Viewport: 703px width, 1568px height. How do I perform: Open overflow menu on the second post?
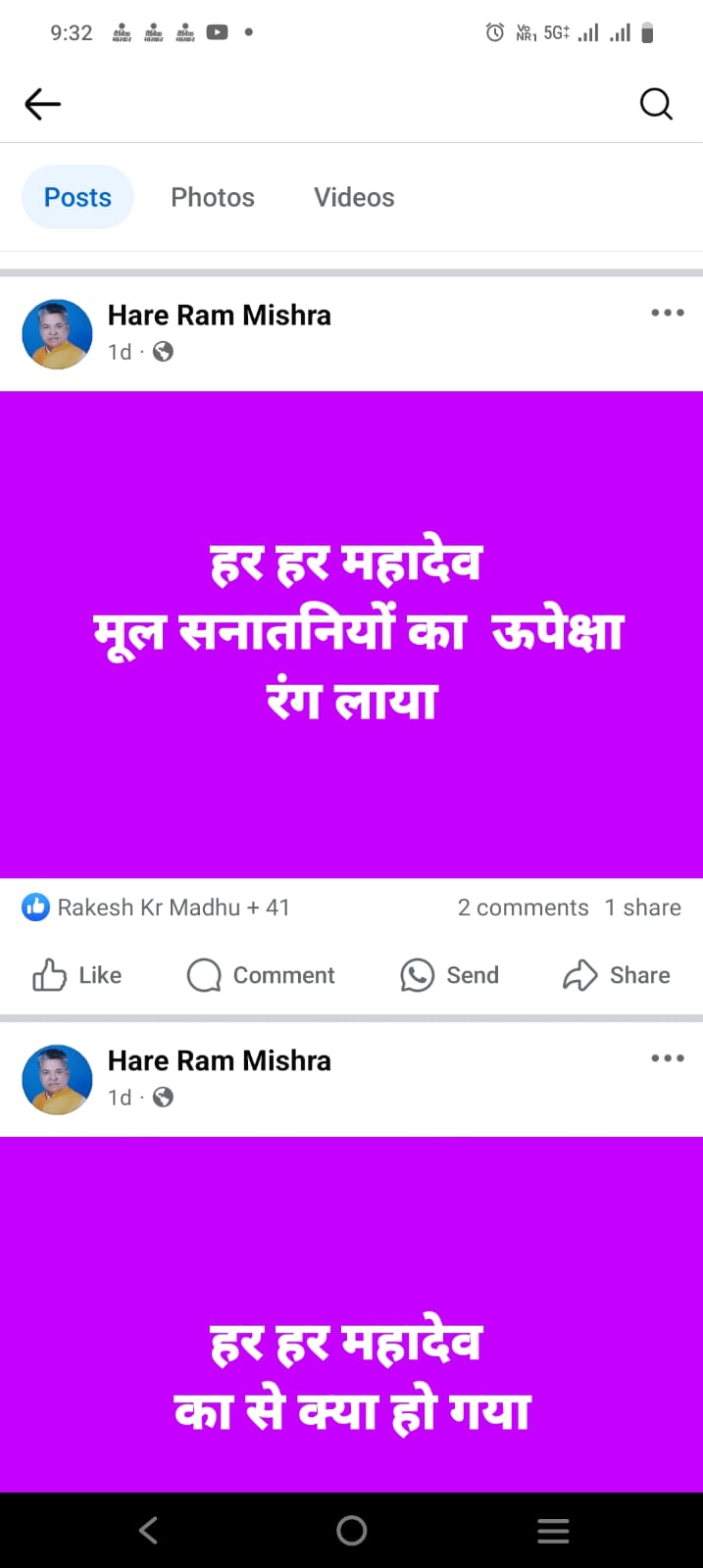[x=667, y=1058]
